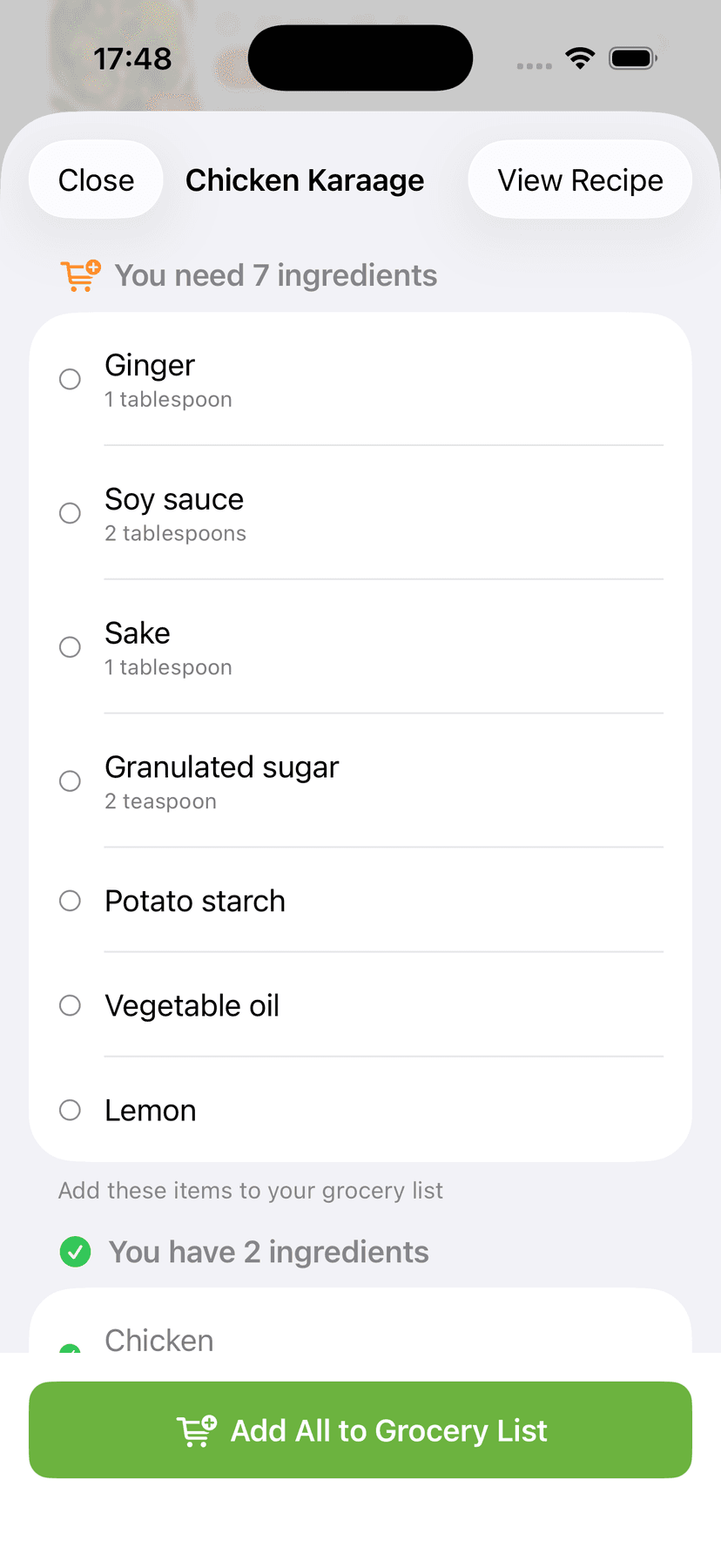Check the Potato starch circle
Image resolution: width=721 pixels, height=1568 pixels.
(x=70, y=901)
